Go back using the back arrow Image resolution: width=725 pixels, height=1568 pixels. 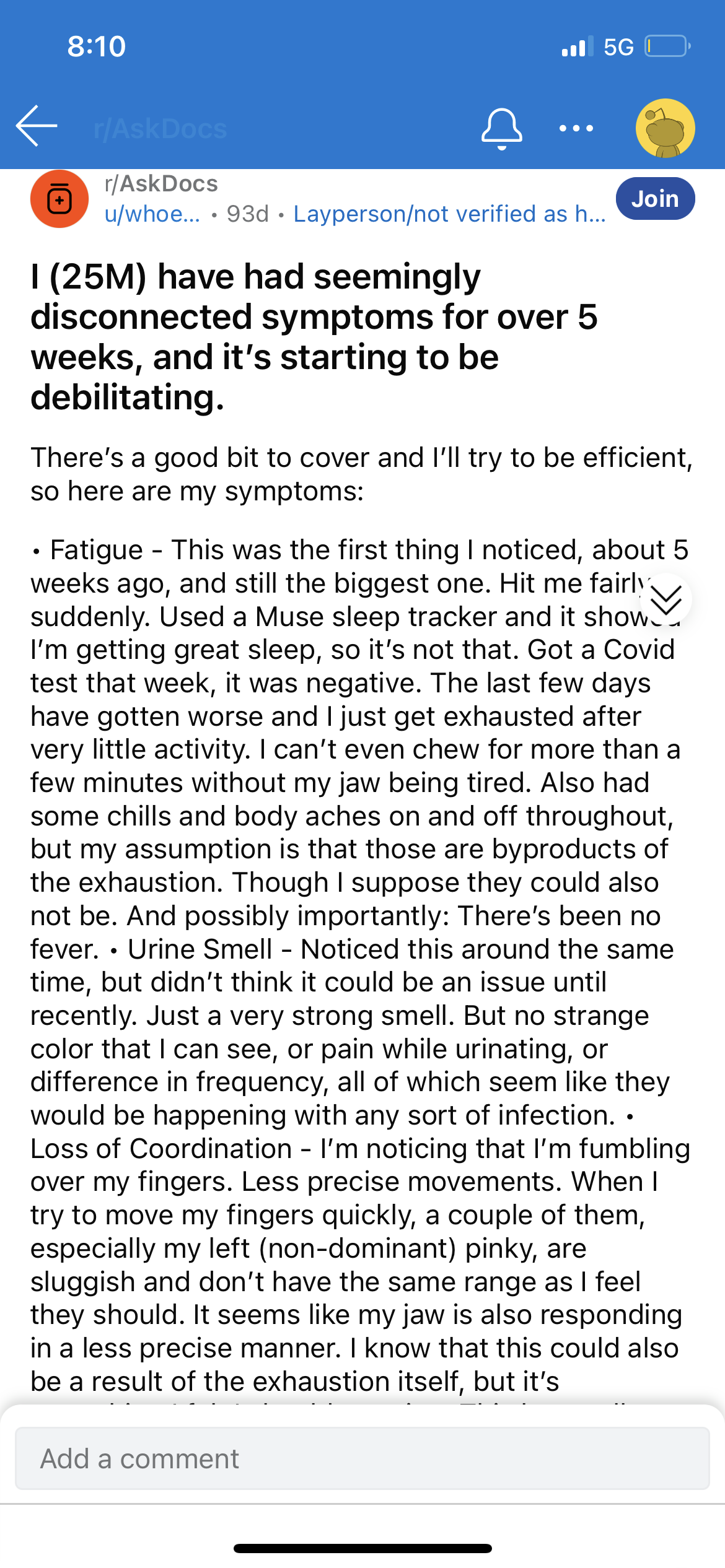[x=37, y=126]
